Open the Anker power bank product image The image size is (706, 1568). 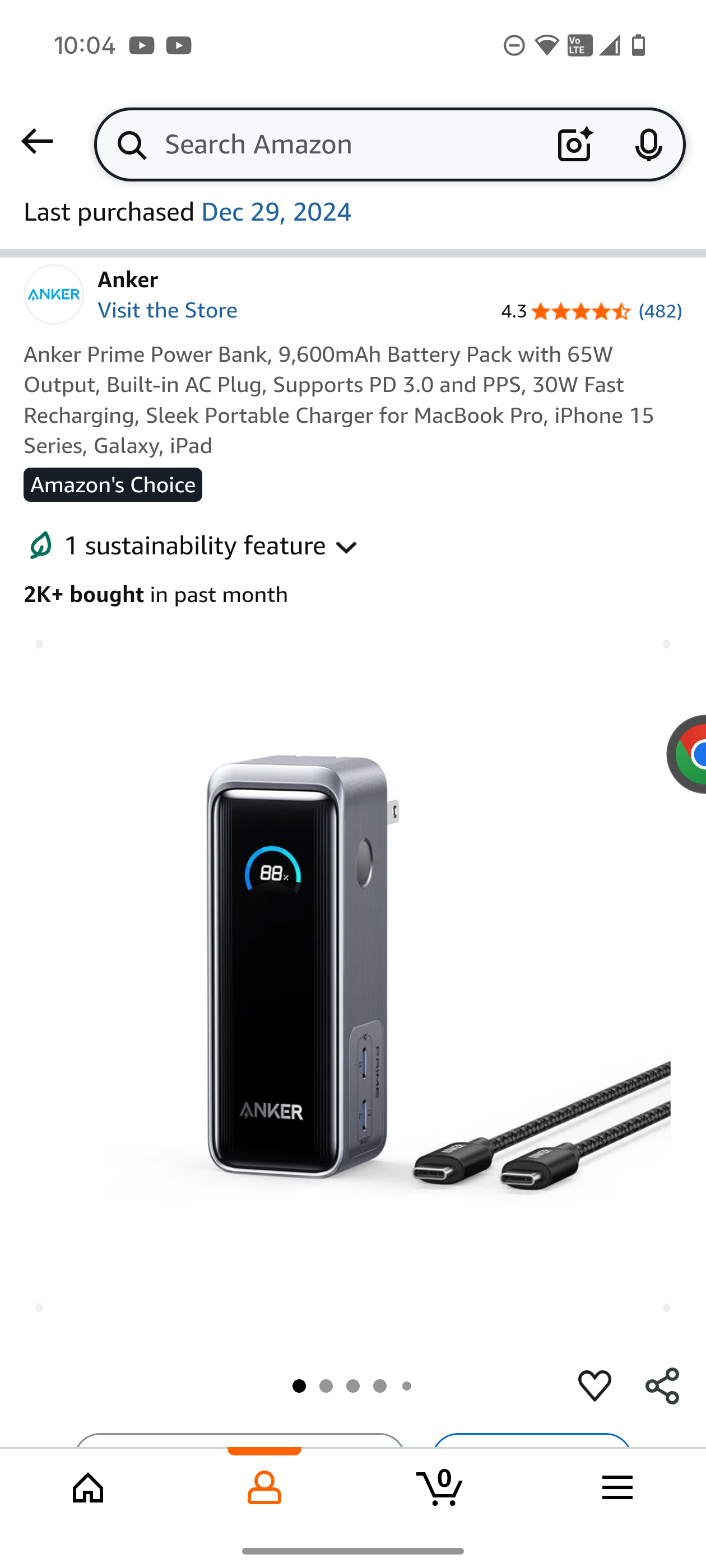click(354, 974)
